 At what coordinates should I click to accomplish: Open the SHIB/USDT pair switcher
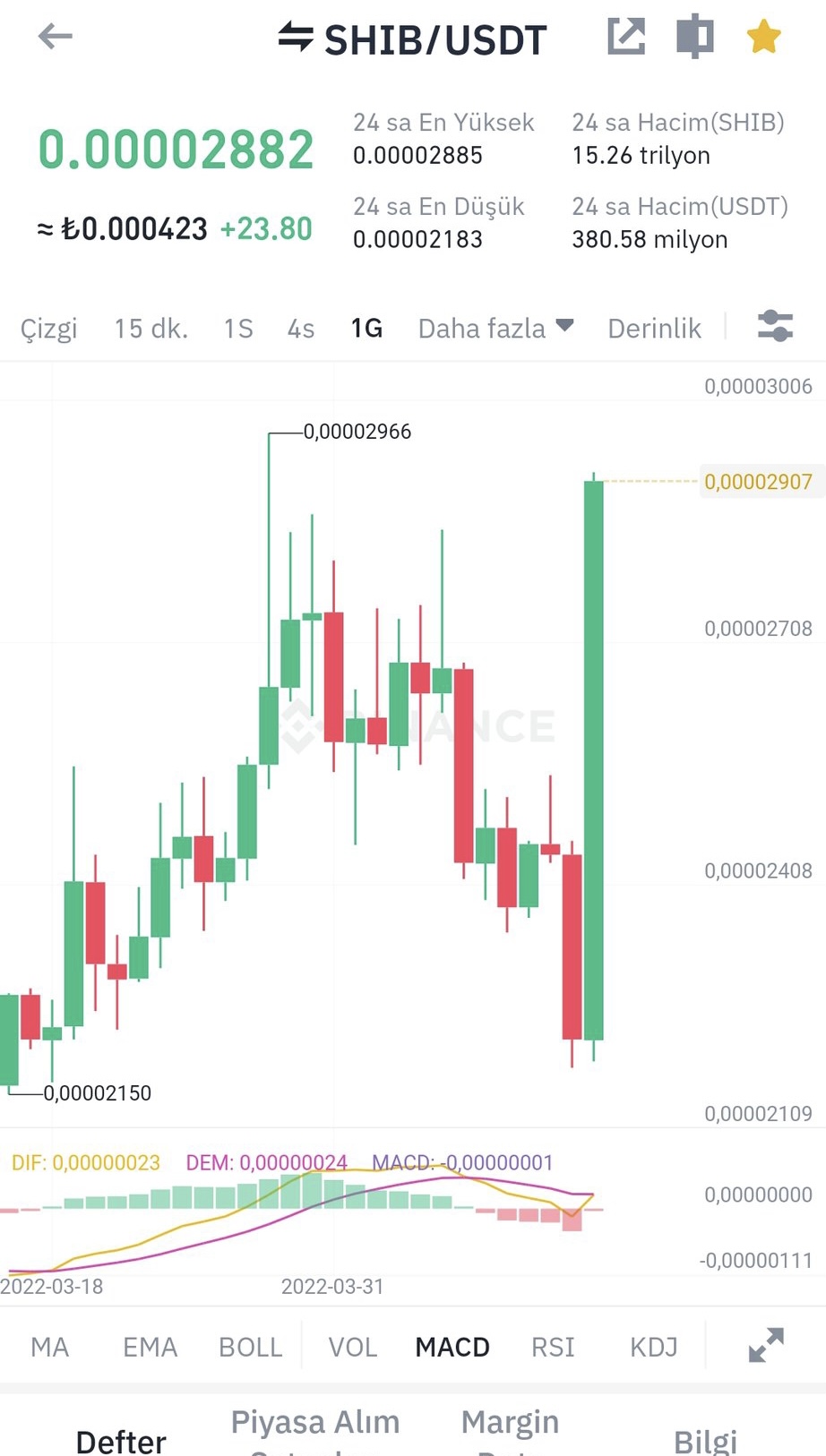click(x=412, y=39)
